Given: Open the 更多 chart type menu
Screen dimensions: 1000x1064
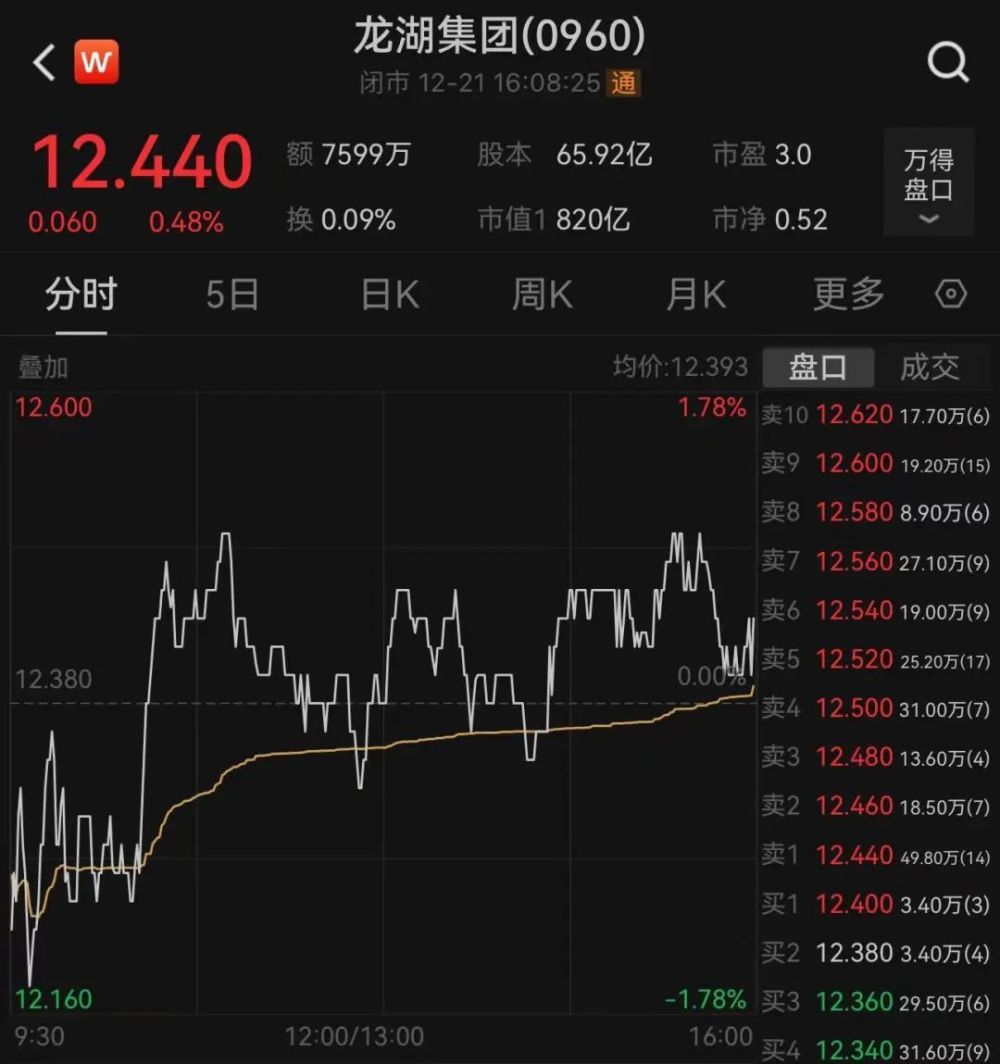Looking at the screenshot, I should coord(848,294).
